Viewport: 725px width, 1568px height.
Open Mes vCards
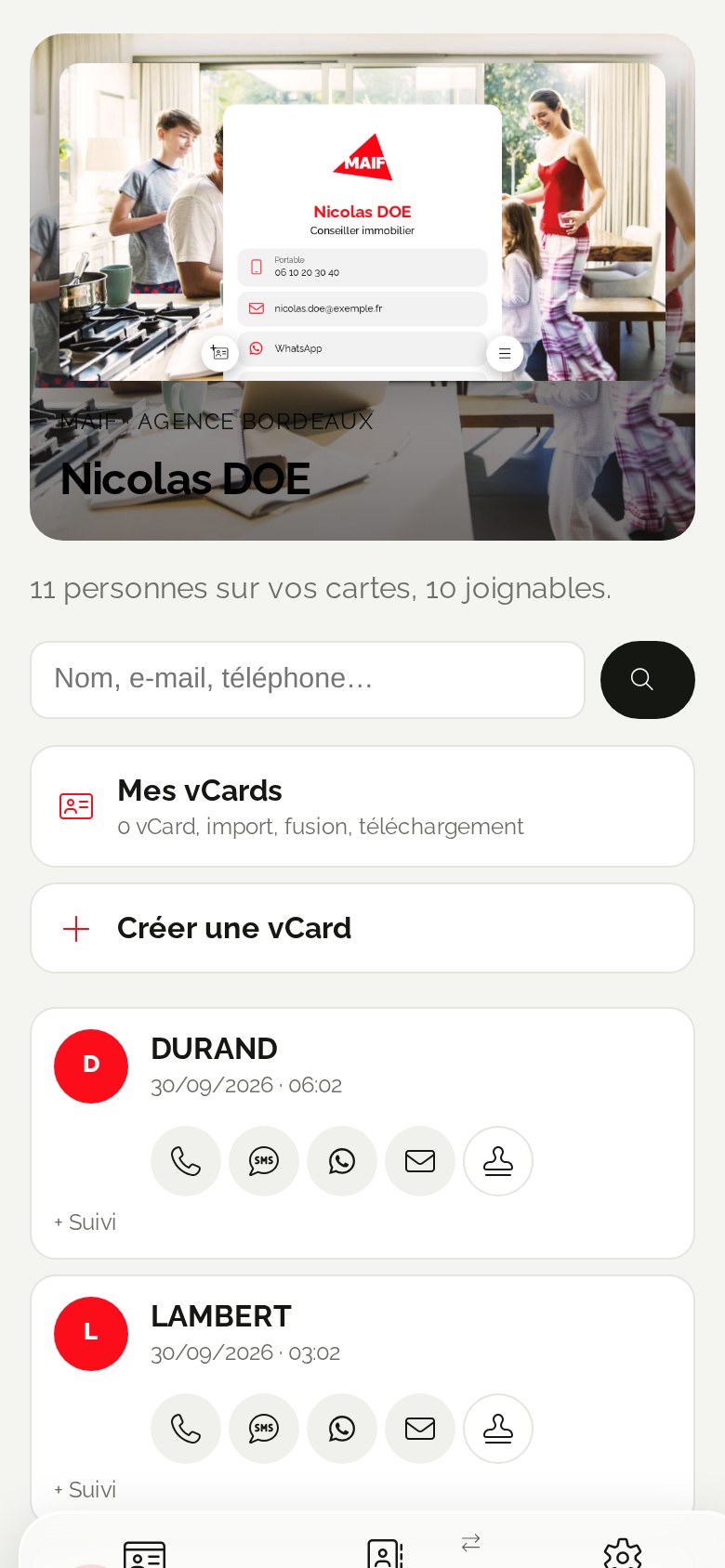point(362,806)
